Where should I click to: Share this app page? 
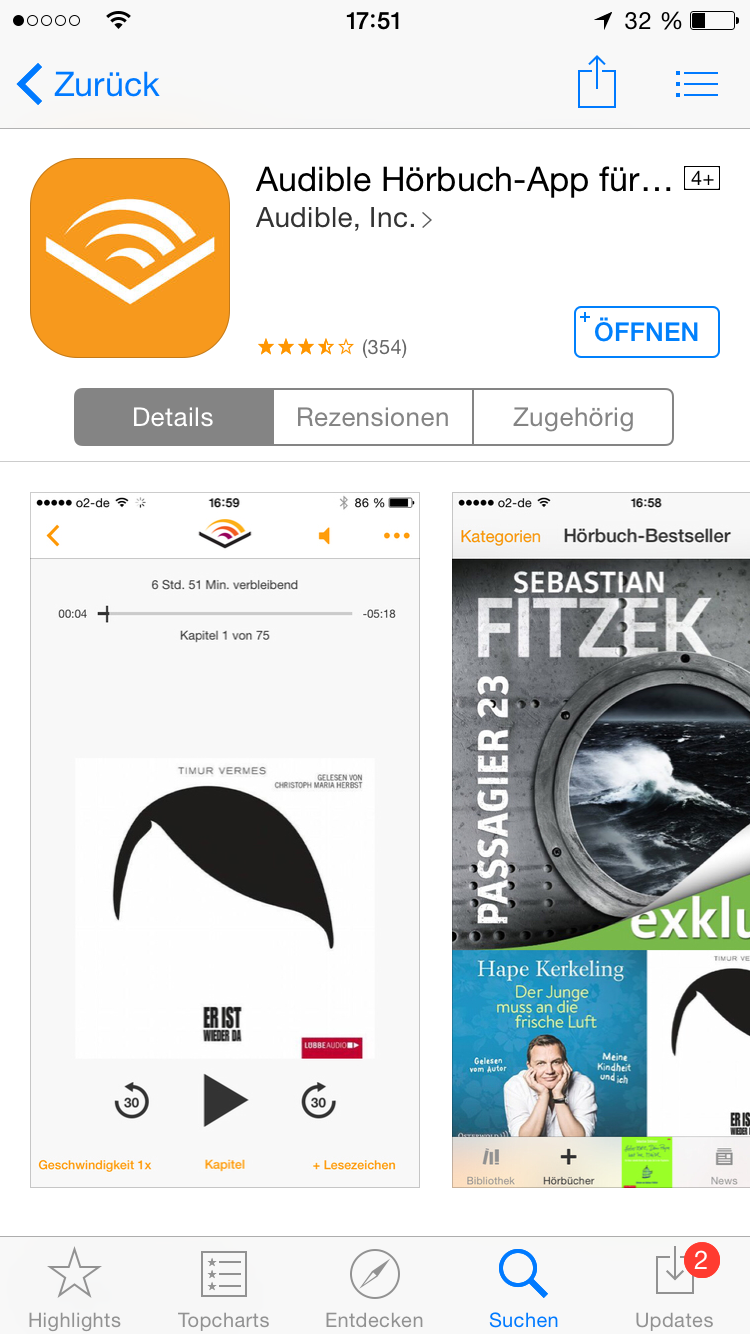coord(597,83)
